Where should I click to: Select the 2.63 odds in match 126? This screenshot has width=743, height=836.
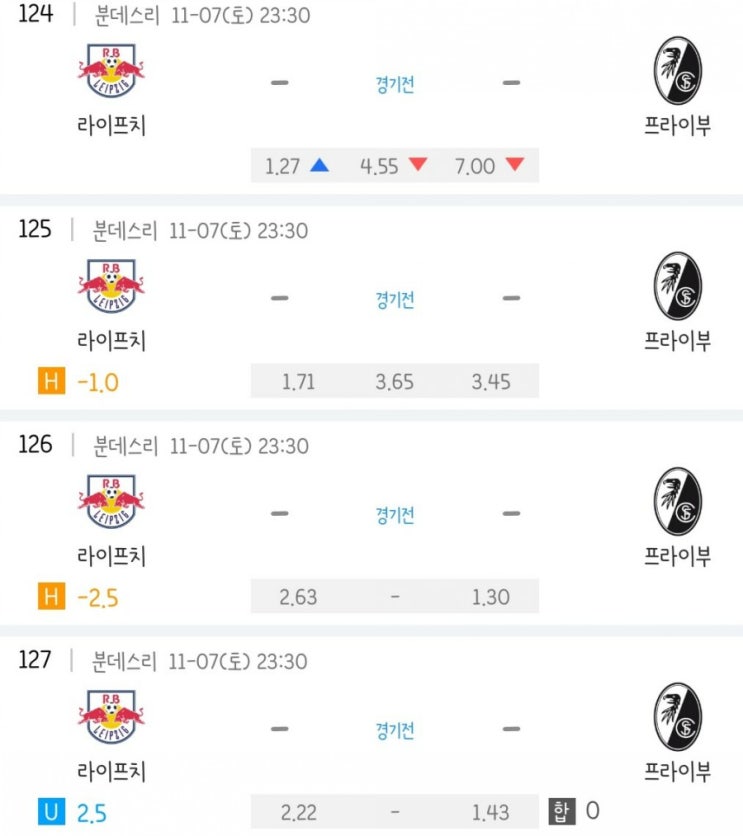[298, 597]
